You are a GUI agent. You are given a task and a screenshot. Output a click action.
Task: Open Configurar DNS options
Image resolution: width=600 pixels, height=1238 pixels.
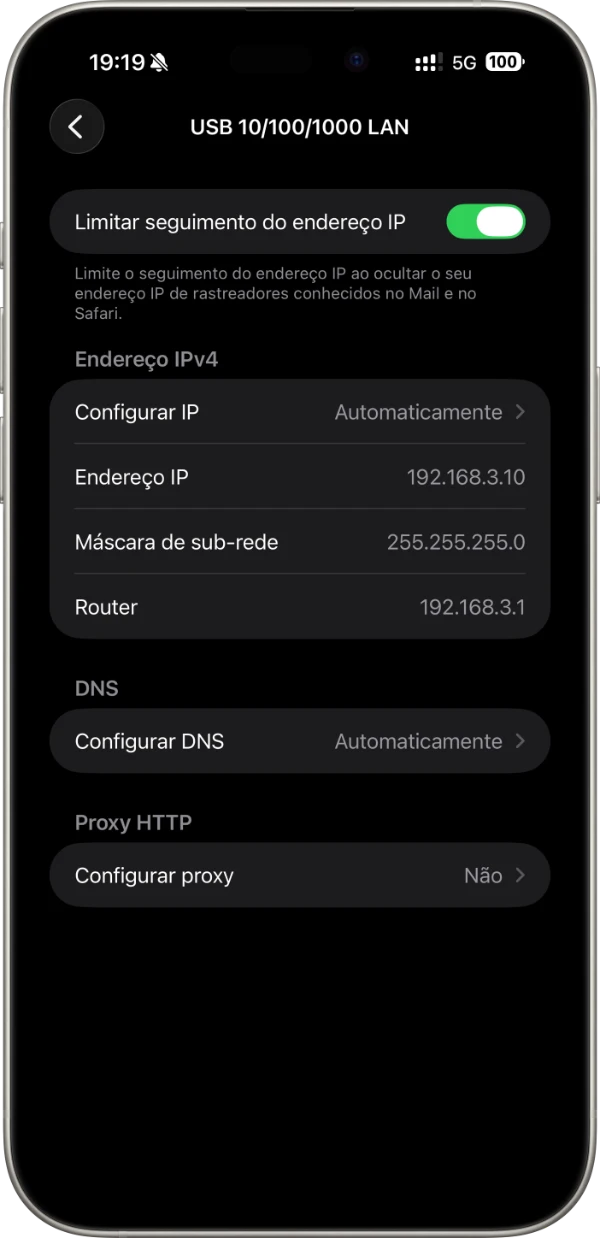click(300, 741)
